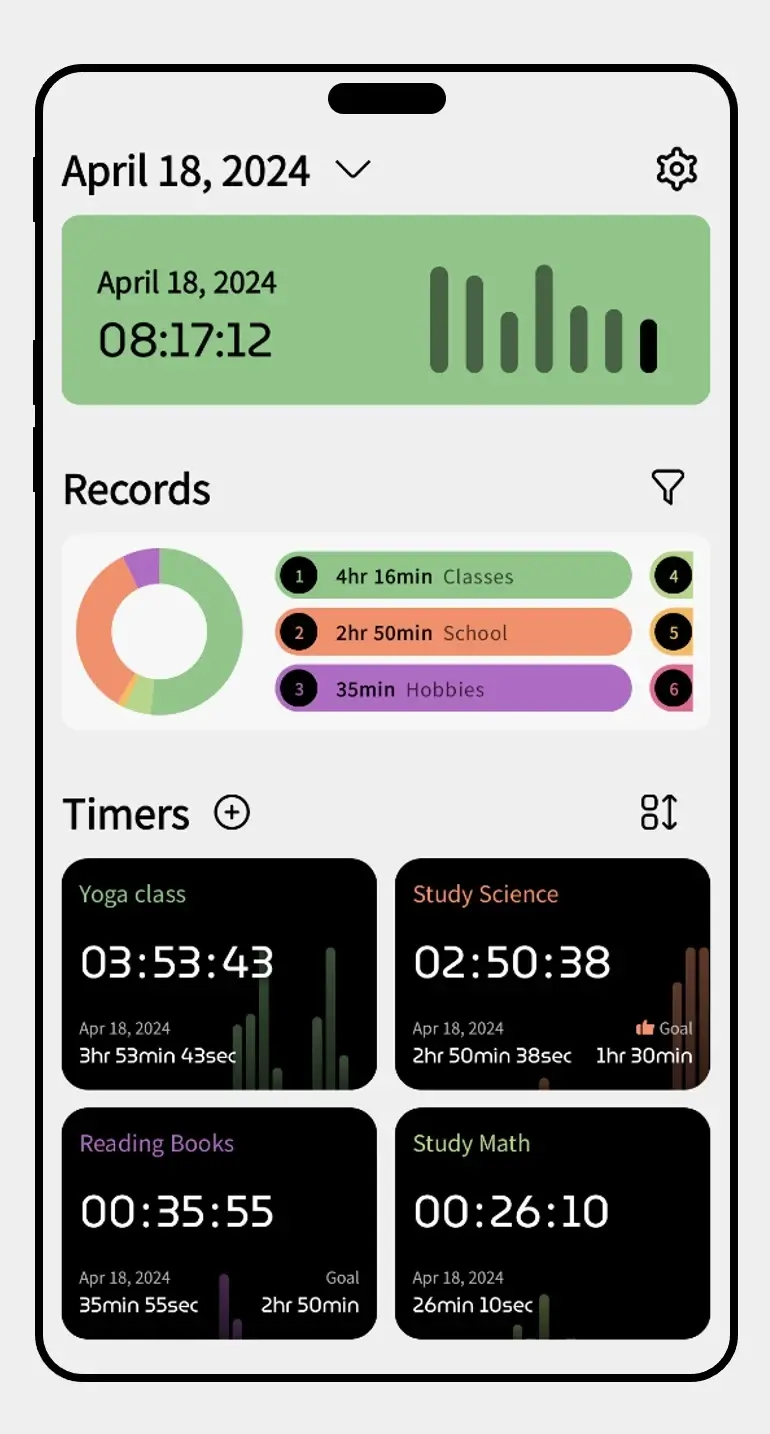Viewport: 770px width, 1434px height.
Task: Open the Study Math timer
Action: pos(552,1223)
